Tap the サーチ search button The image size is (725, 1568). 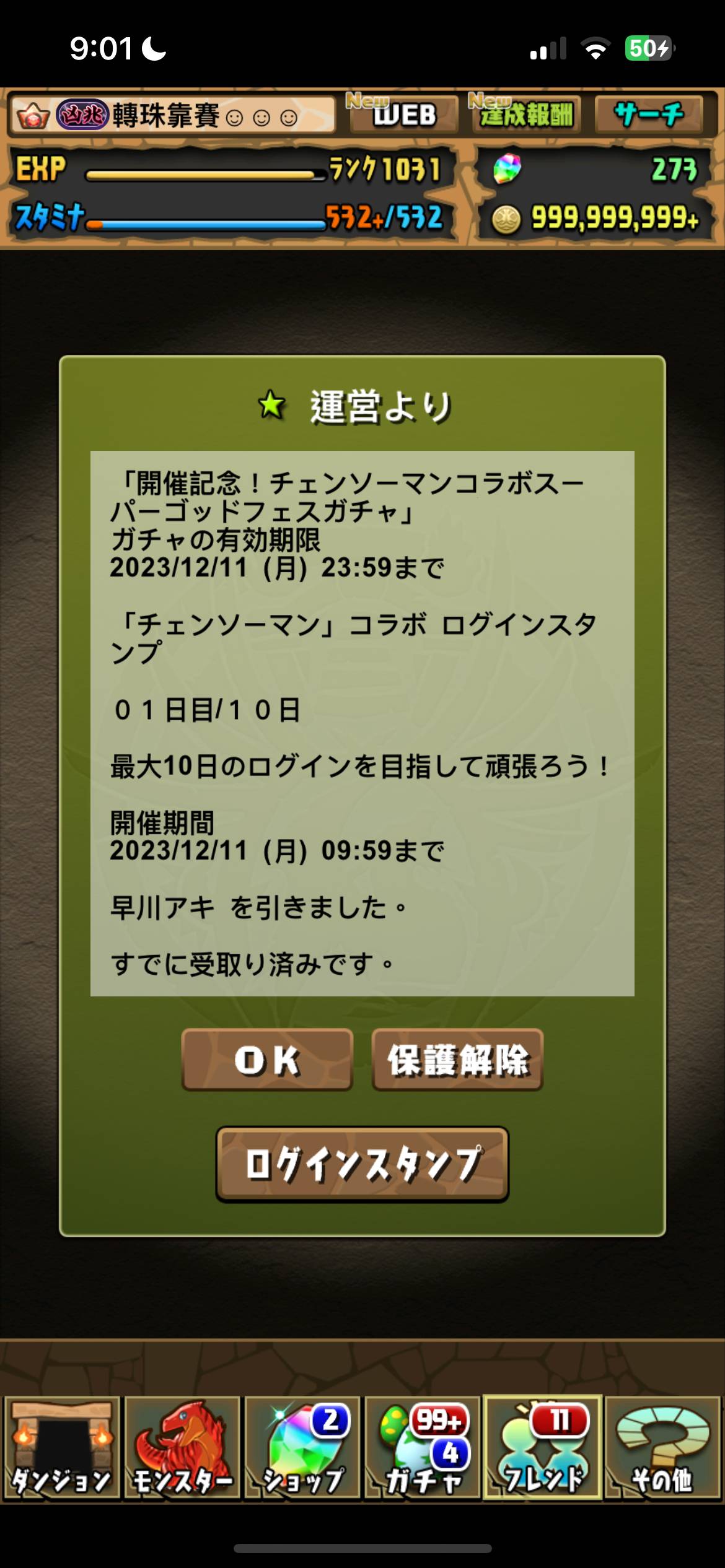[649, 115]
